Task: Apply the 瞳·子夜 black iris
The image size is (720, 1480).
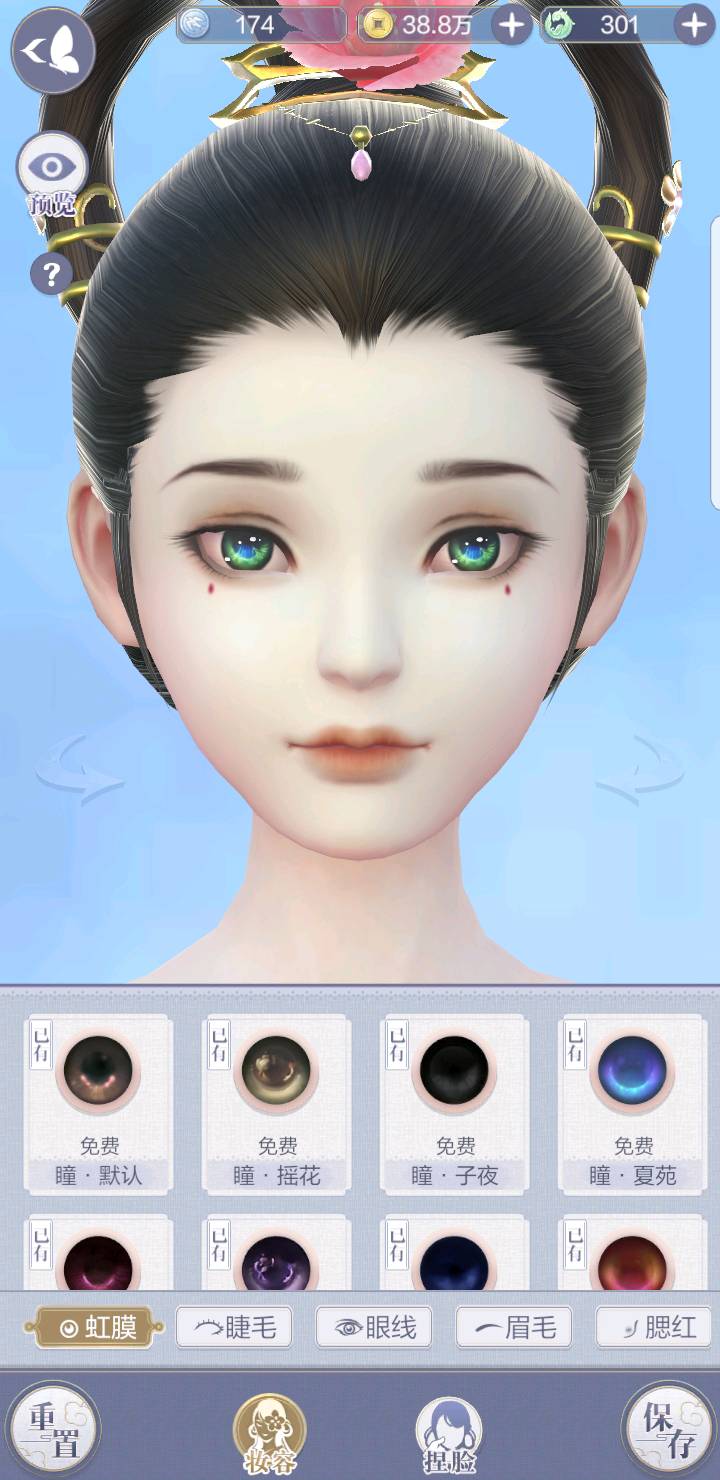Action: (x=454, y=1104)
